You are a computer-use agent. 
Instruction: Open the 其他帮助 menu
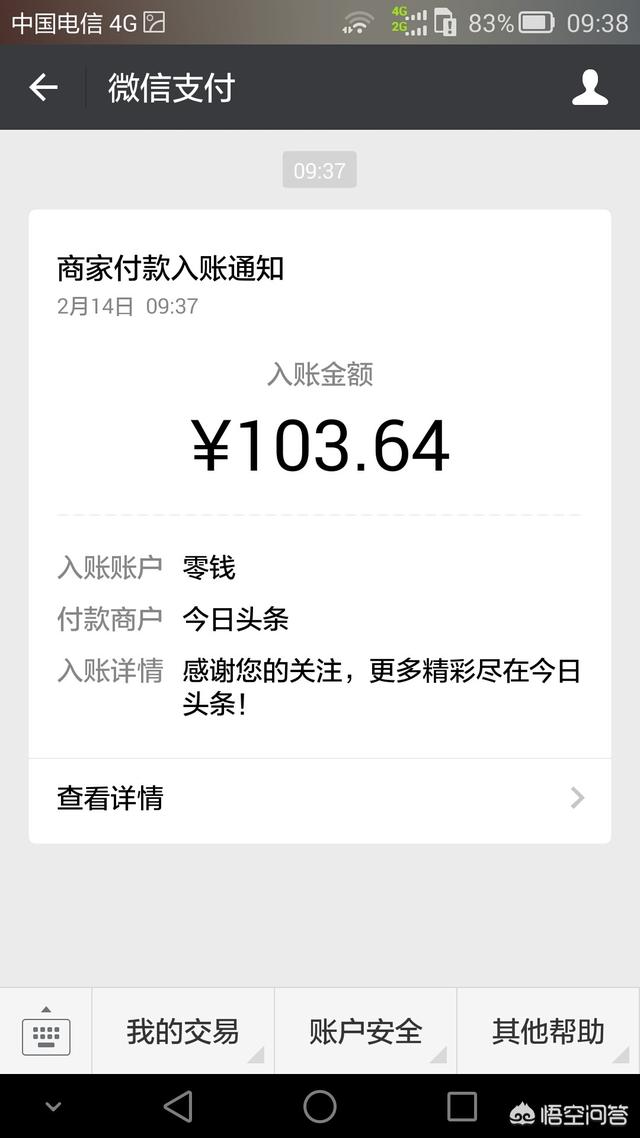pos(548,1031)
